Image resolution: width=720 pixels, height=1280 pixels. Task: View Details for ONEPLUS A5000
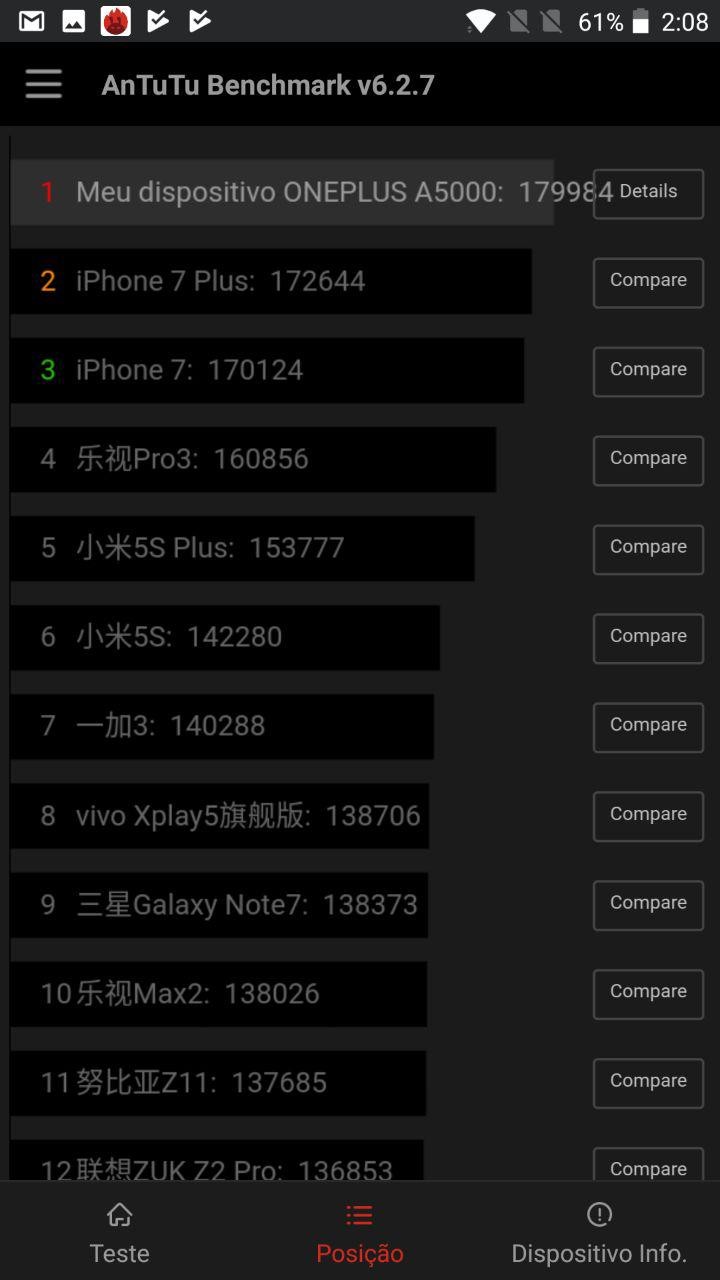(x=648, y=193)
